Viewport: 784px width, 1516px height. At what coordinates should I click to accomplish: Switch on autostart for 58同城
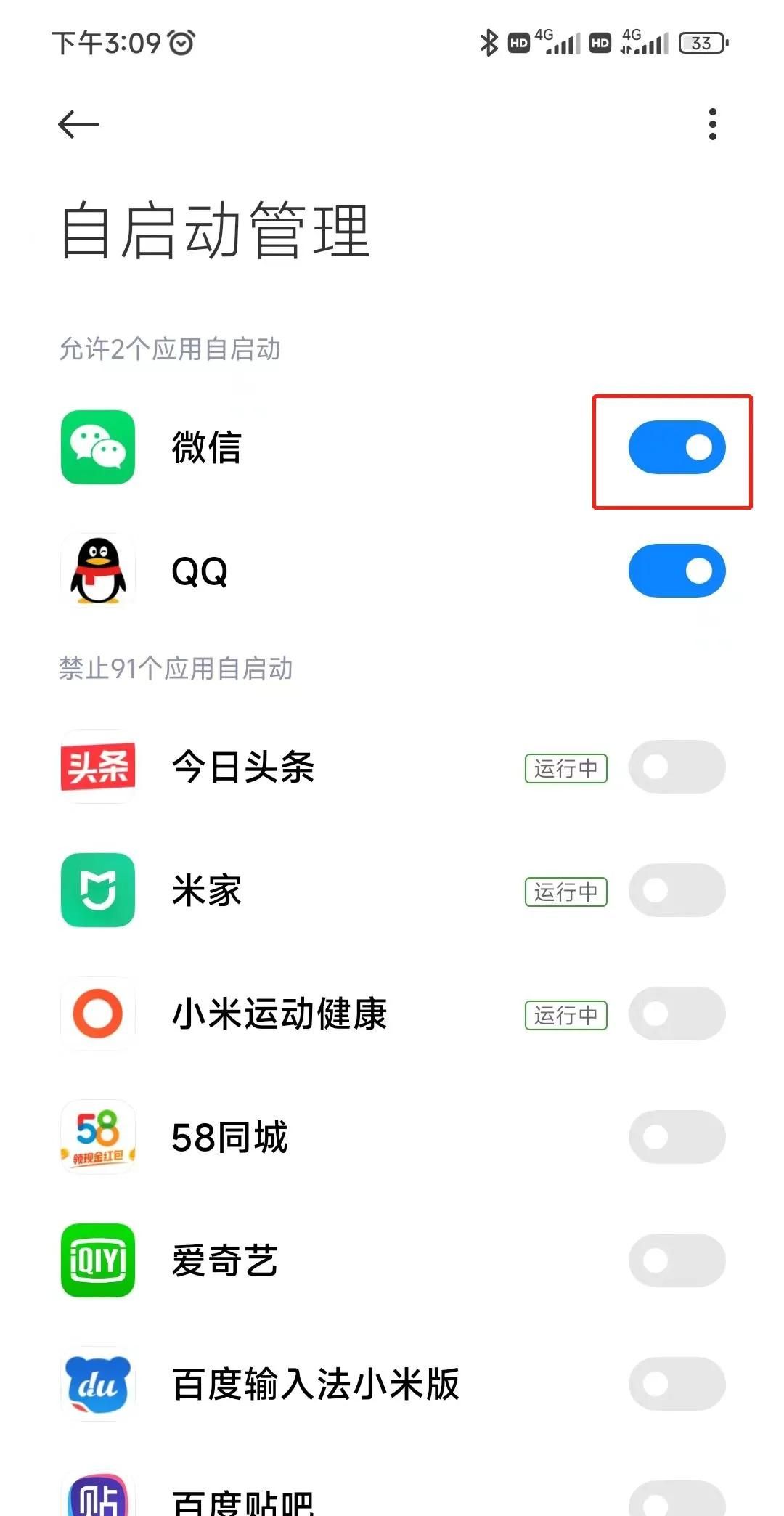click(677, 1137)
